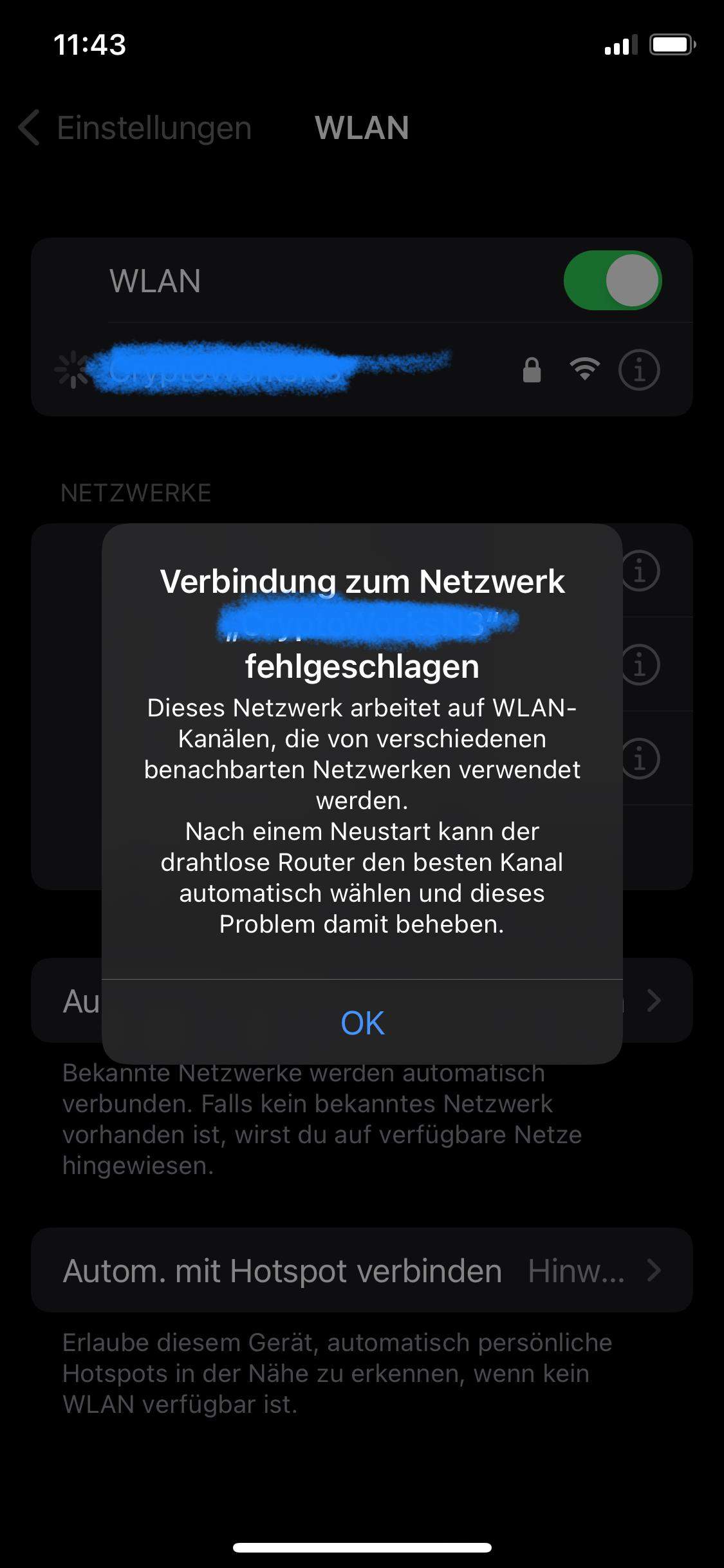Dismiss the alert with OK

[x=362, y=1022]
